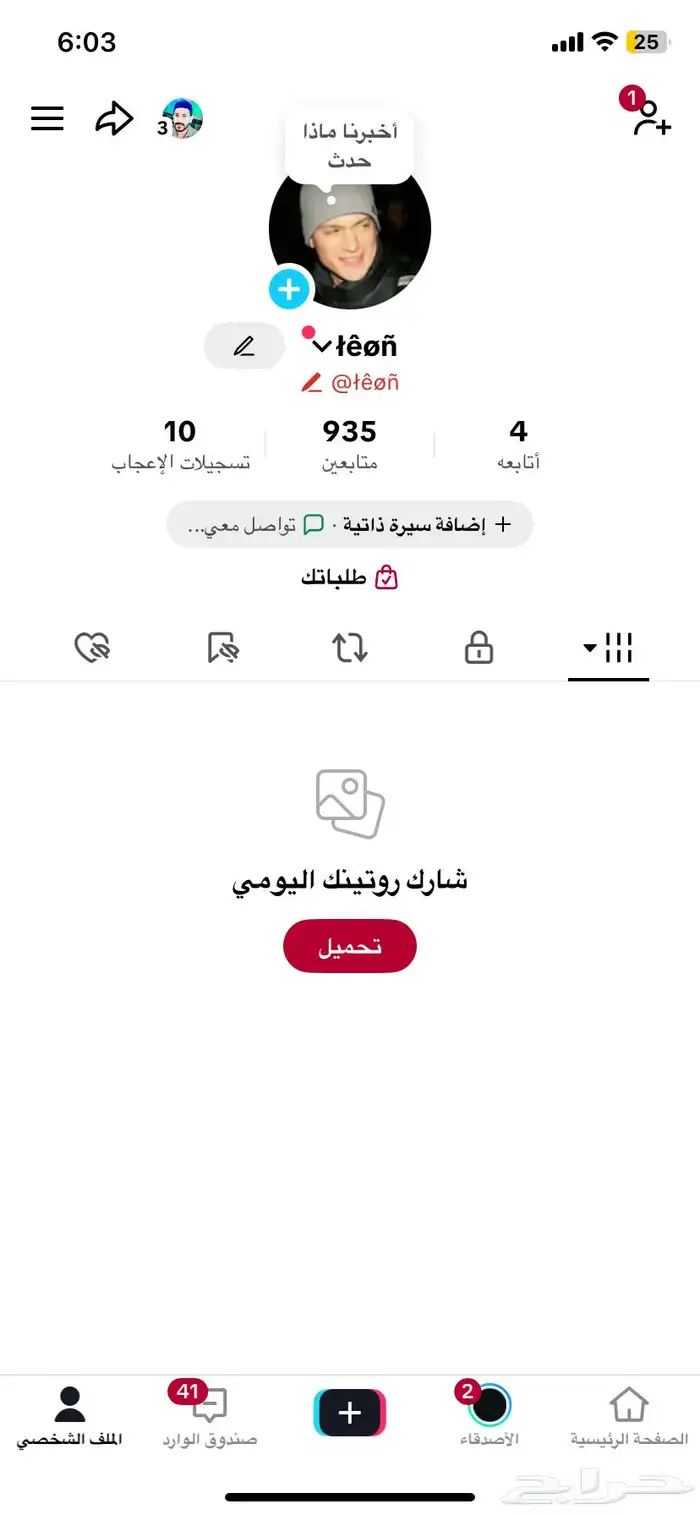
Task: Add a new profile photo story
Action: (x=289, y=289)
